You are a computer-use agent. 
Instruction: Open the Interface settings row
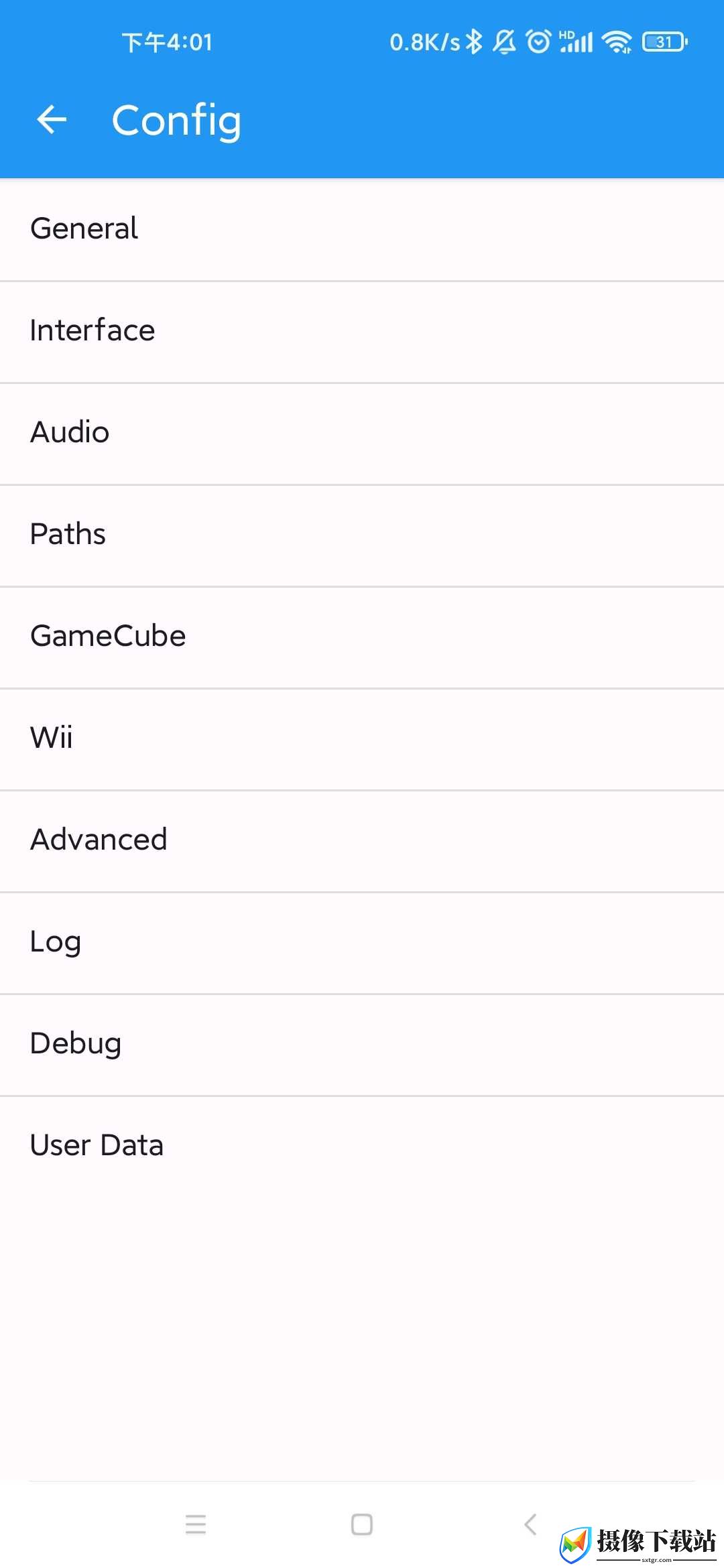(x=362, y=332)
